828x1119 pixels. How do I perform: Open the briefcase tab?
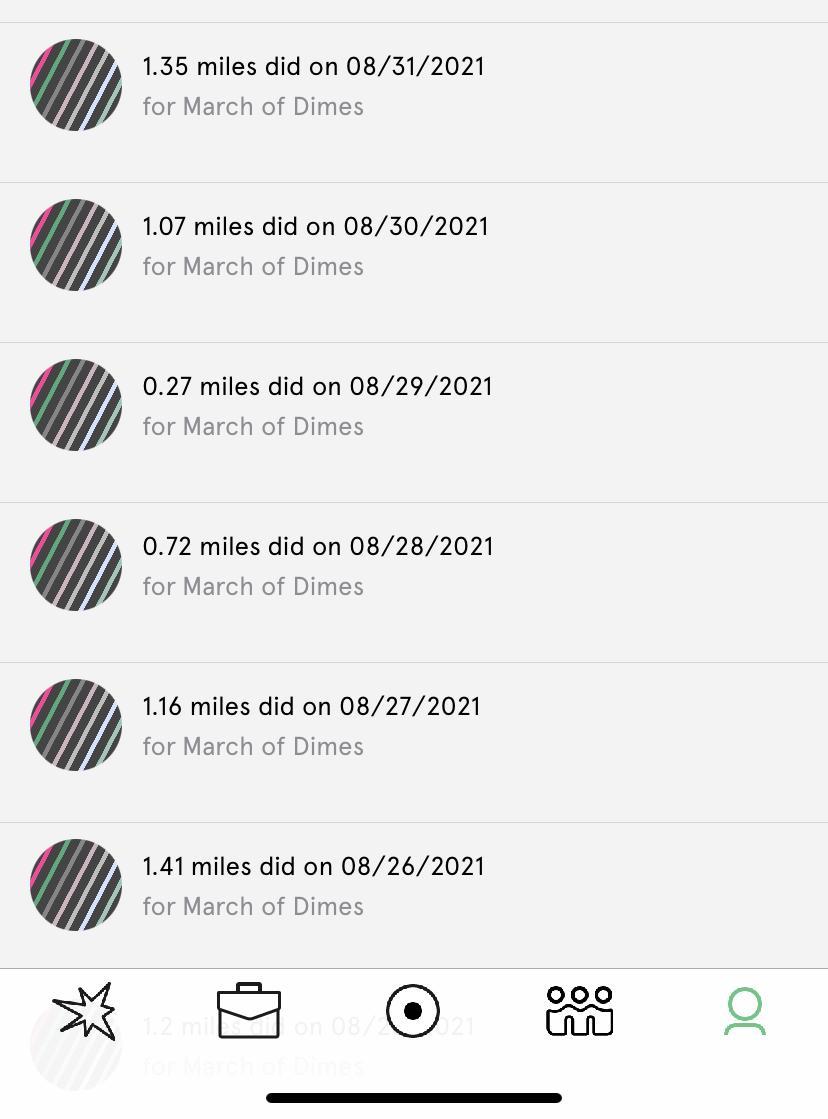coord(249,1011)
